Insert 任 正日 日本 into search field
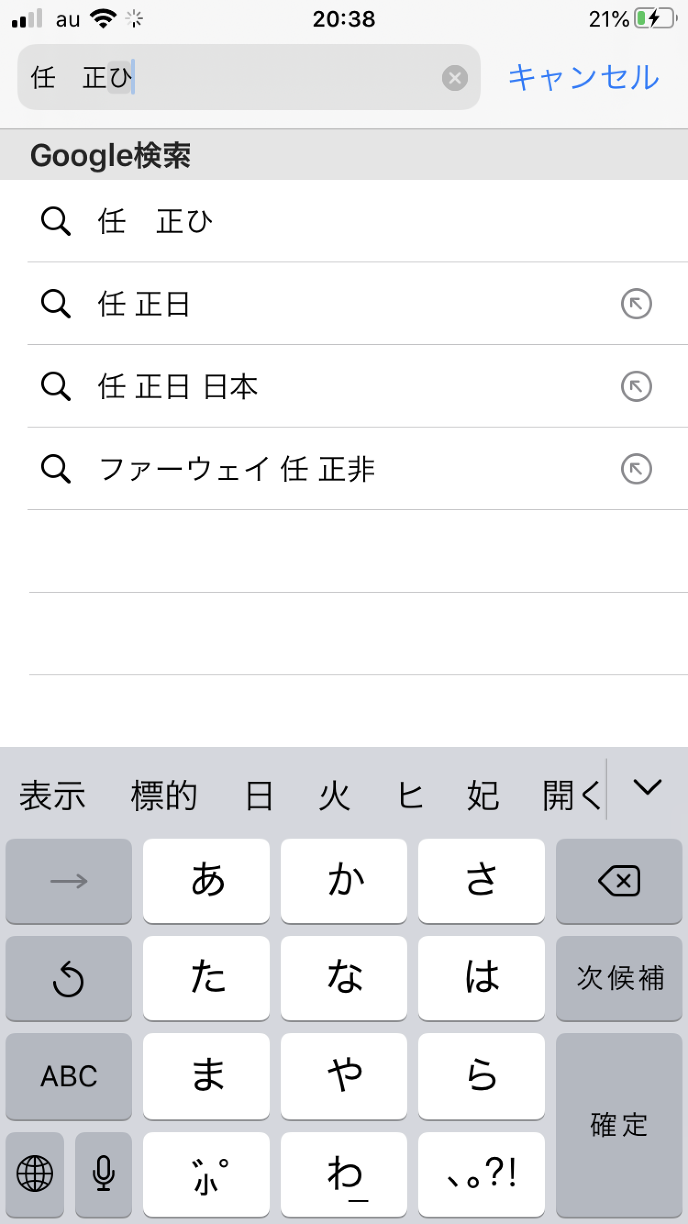 tap(636, 386)
